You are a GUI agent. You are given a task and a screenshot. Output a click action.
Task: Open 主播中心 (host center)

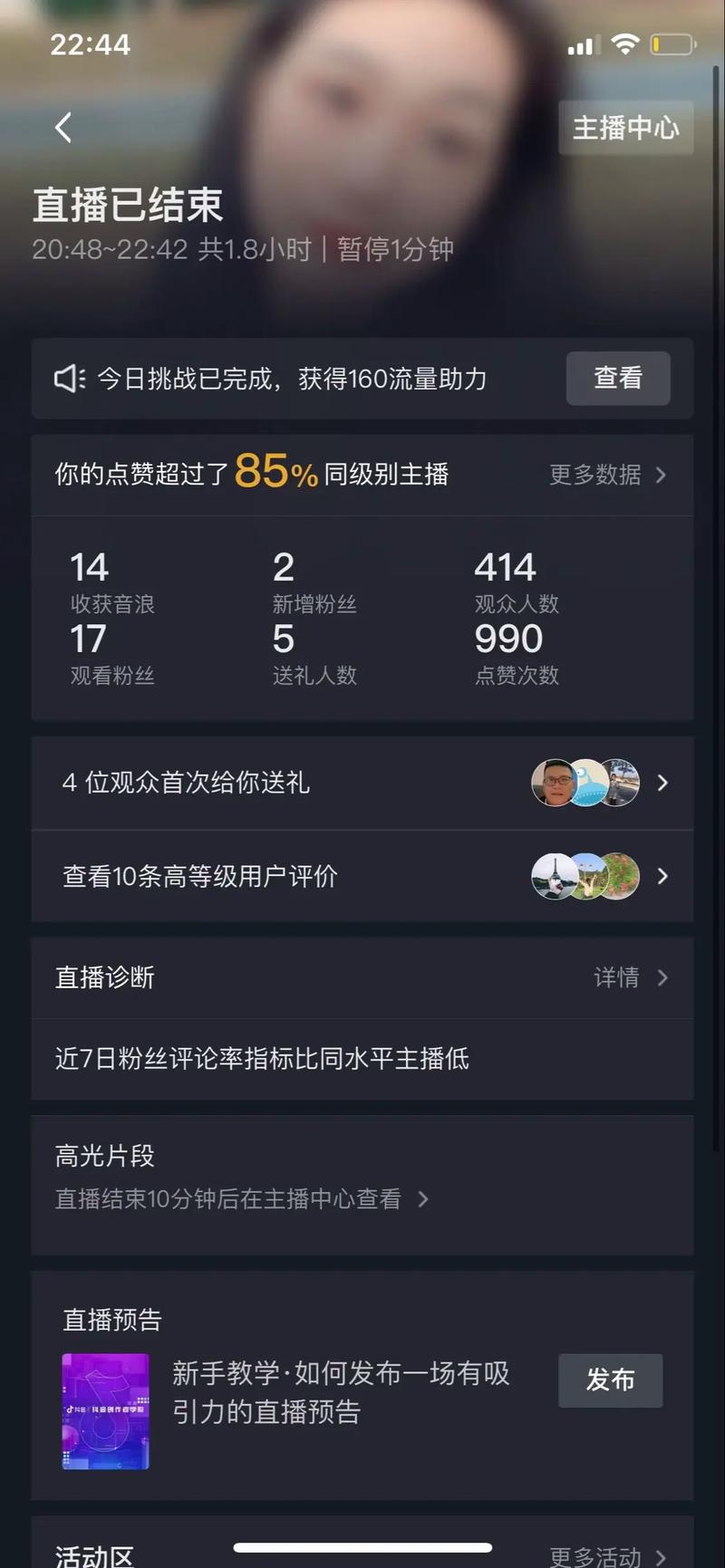tap(625, 128)
